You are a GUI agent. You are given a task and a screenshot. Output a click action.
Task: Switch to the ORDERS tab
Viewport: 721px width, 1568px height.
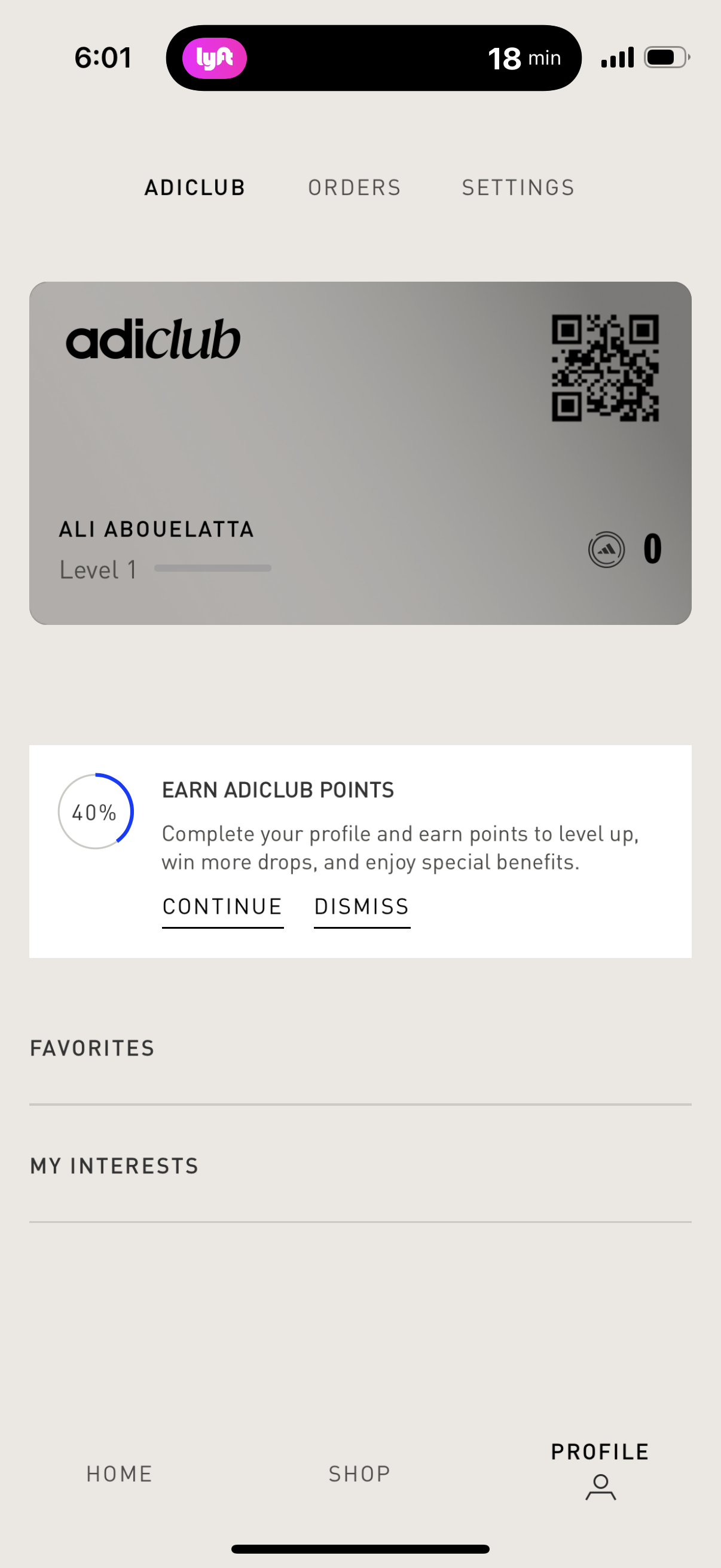(354, 187)
